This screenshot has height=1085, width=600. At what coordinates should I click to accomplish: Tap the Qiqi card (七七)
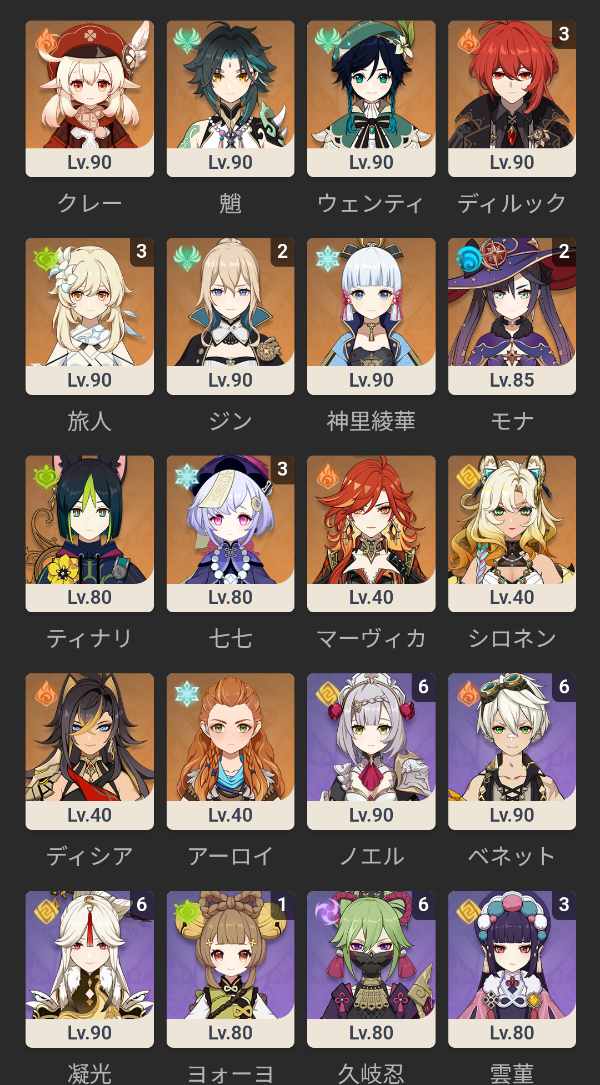point(230,533)
